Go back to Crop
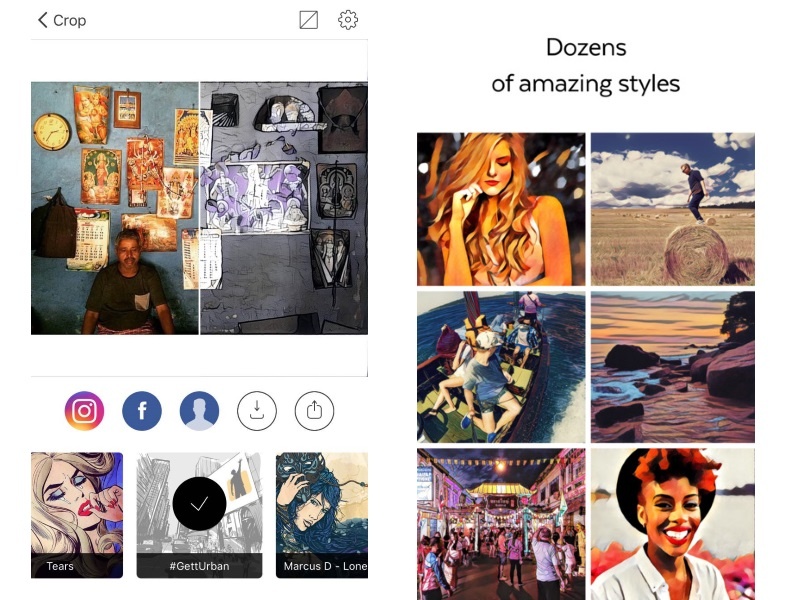800x600 pixels. [x=61, y=20]
